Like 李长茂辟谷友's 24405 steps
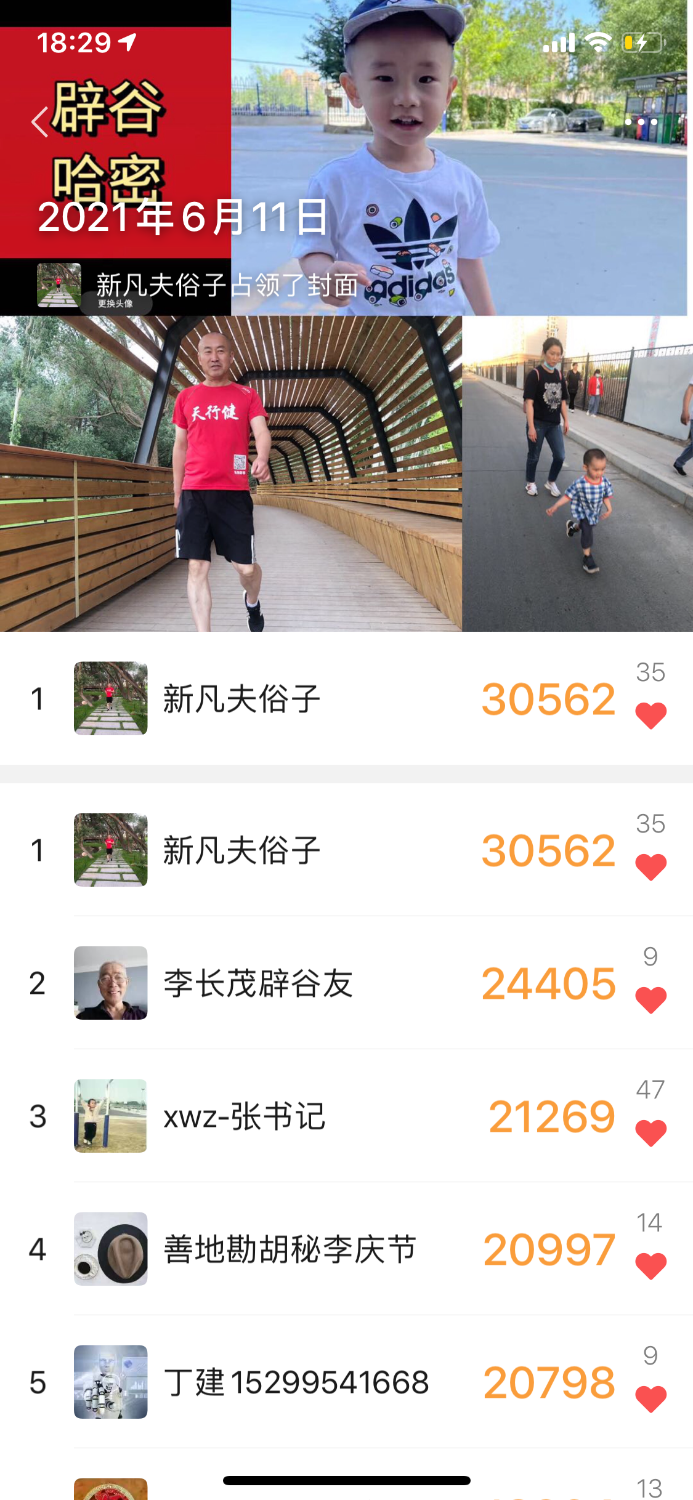693x1500 pixels. point(651,1000)
